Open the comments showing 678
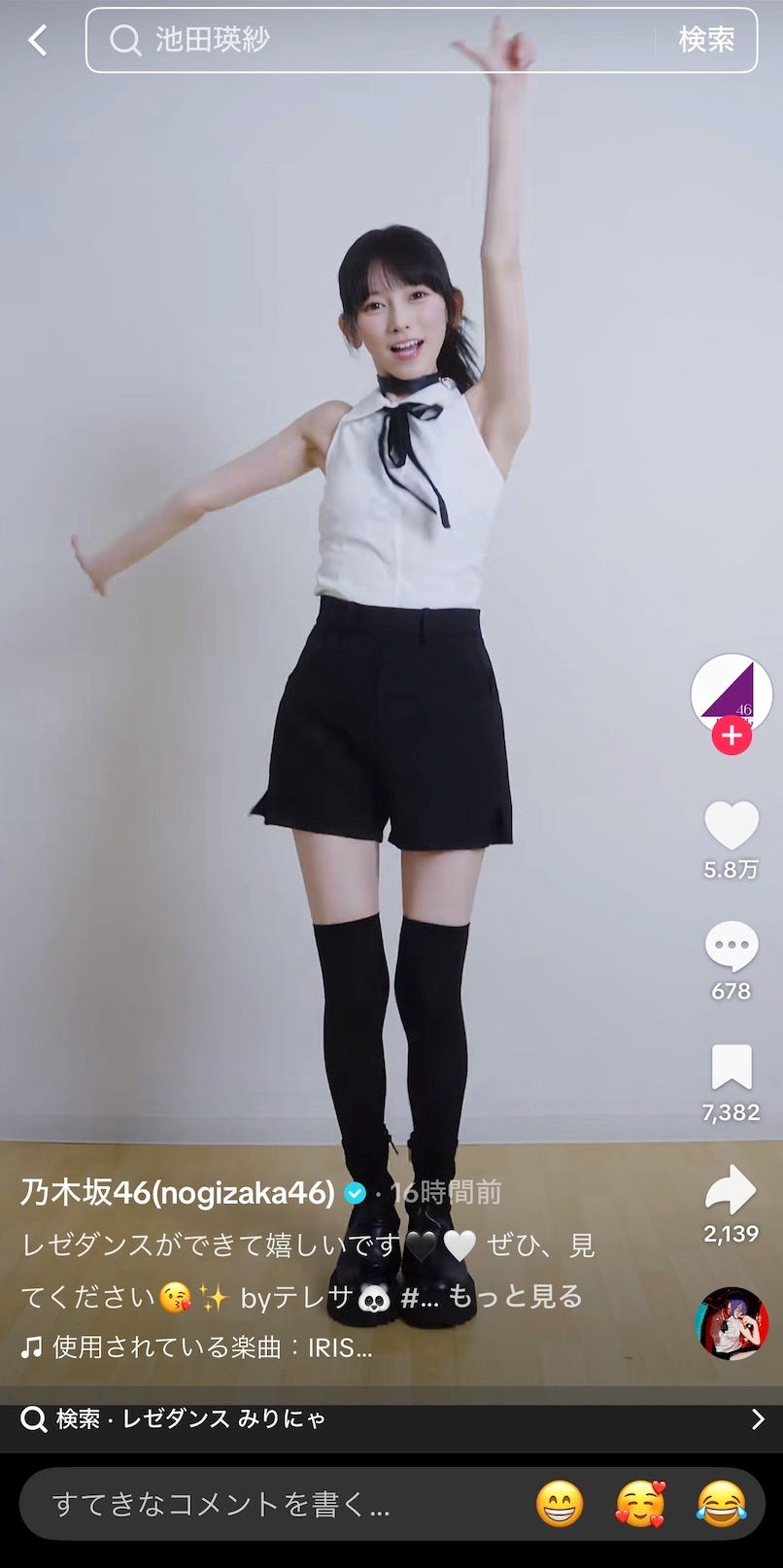783x1568 pixels. point(731,946)
